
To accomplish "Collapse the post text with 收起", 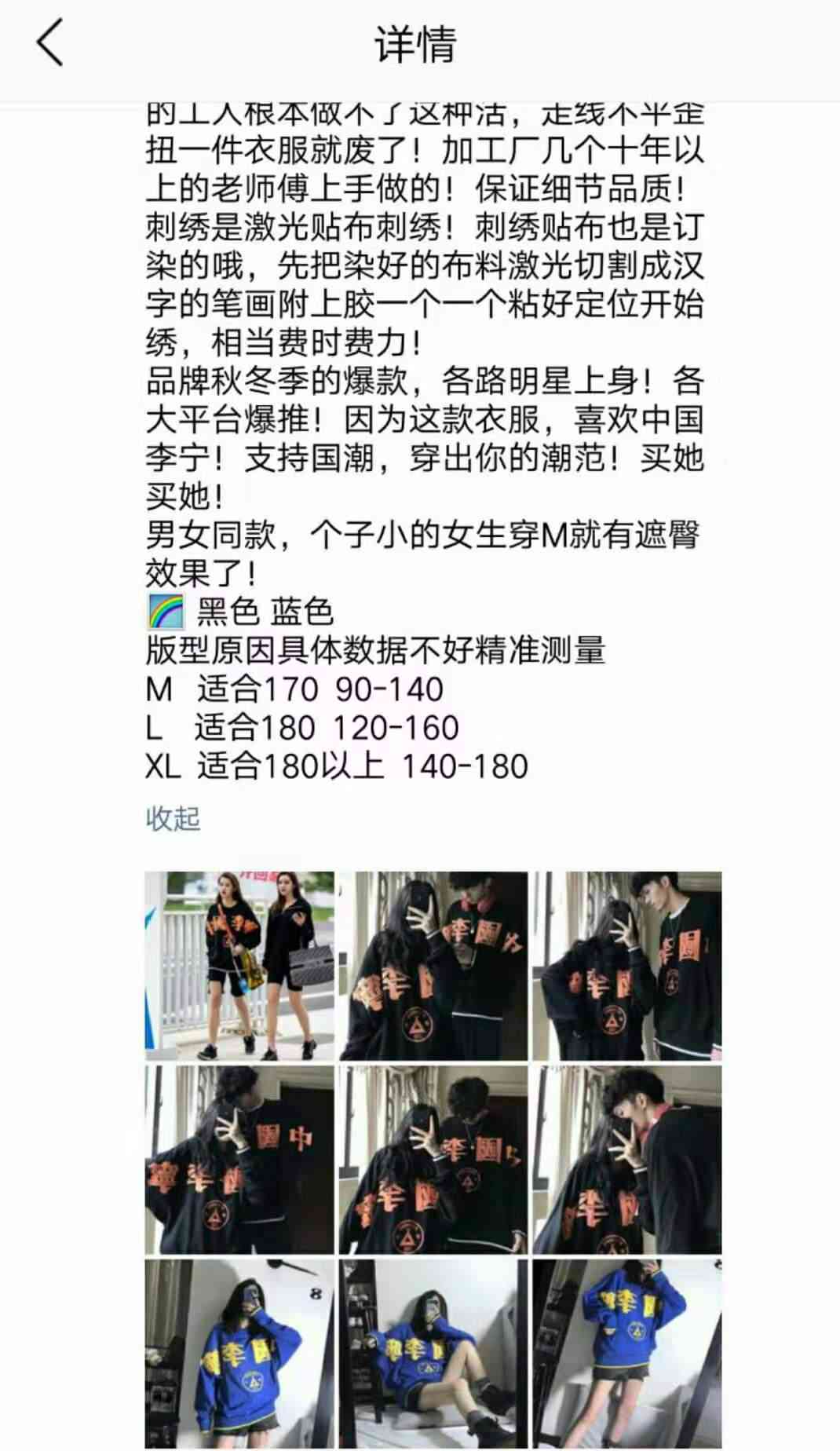I will coord(173,819).
